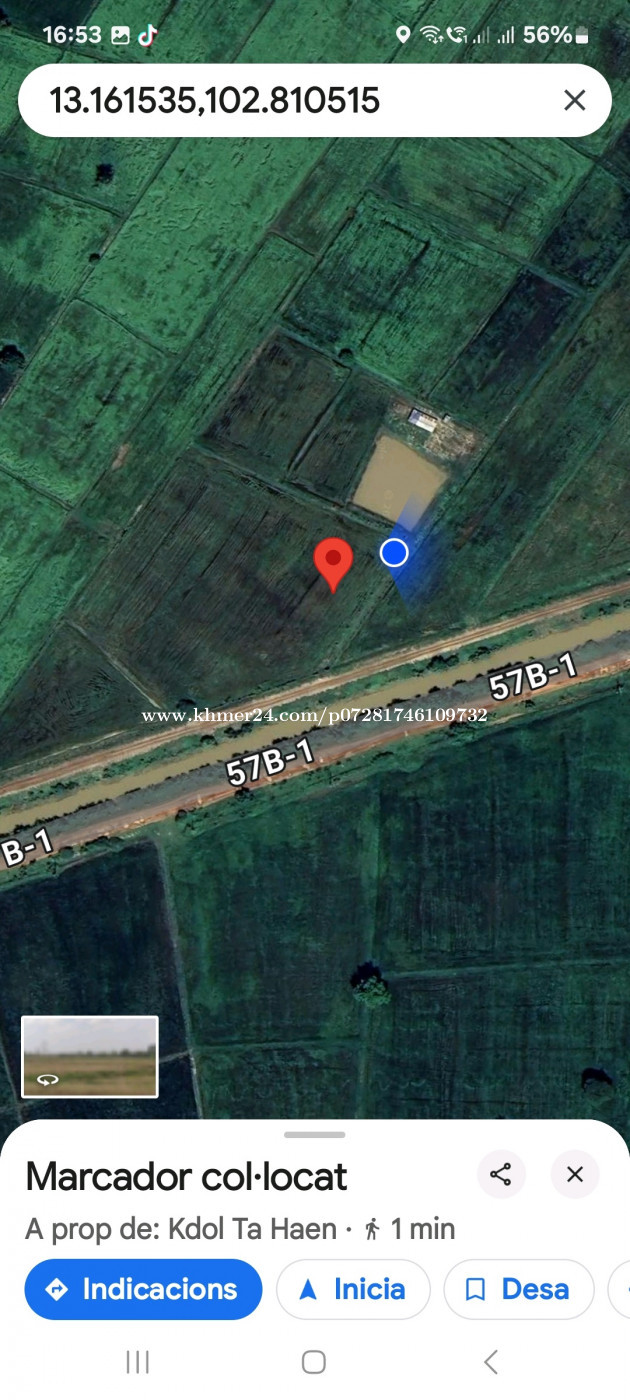630x1400 pixels.
Task: Share the placed marker location
Action: pos(501,1174)
